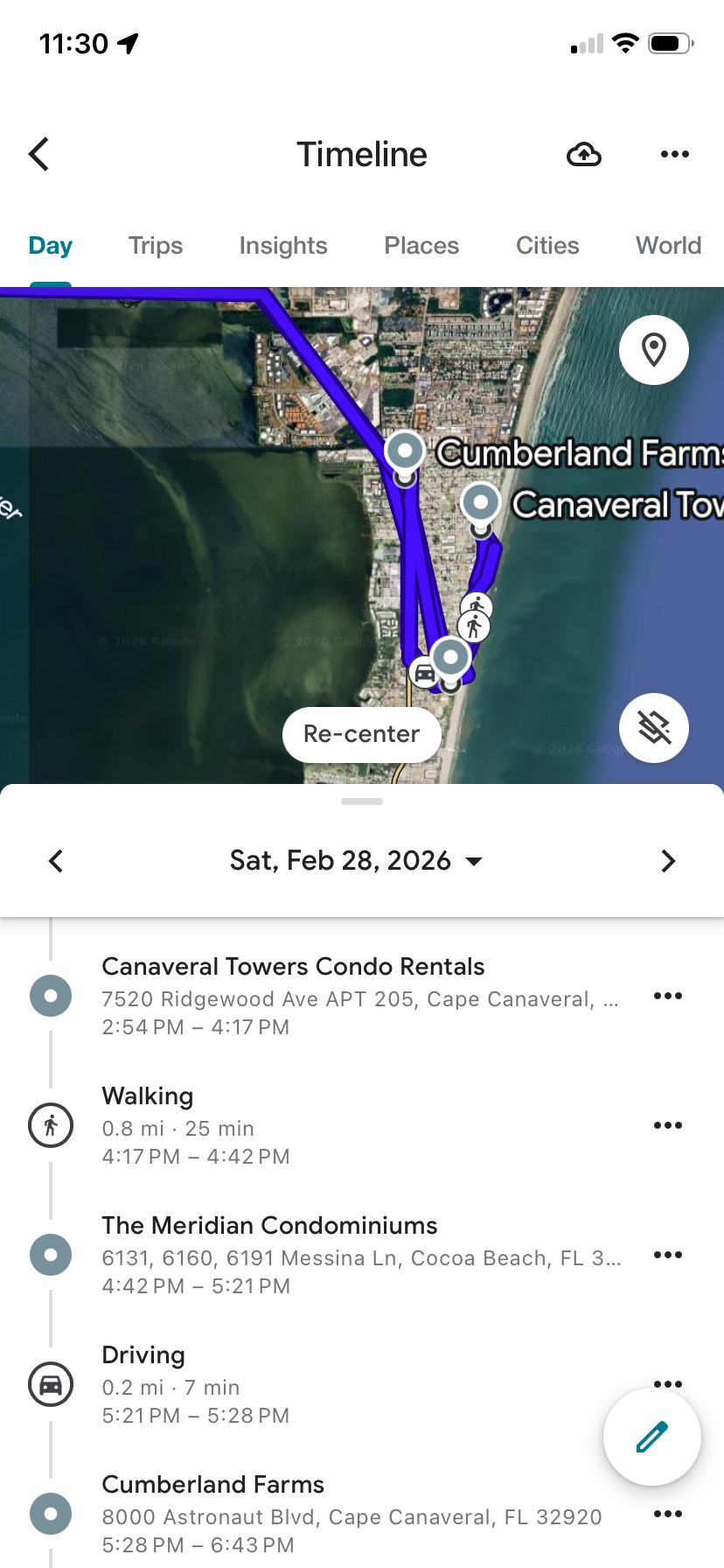This screenshot has height=1568, width=724.
Task: Open more options for Cumberland Farms
Action: pyautogui.click(x=667, y=1514)
